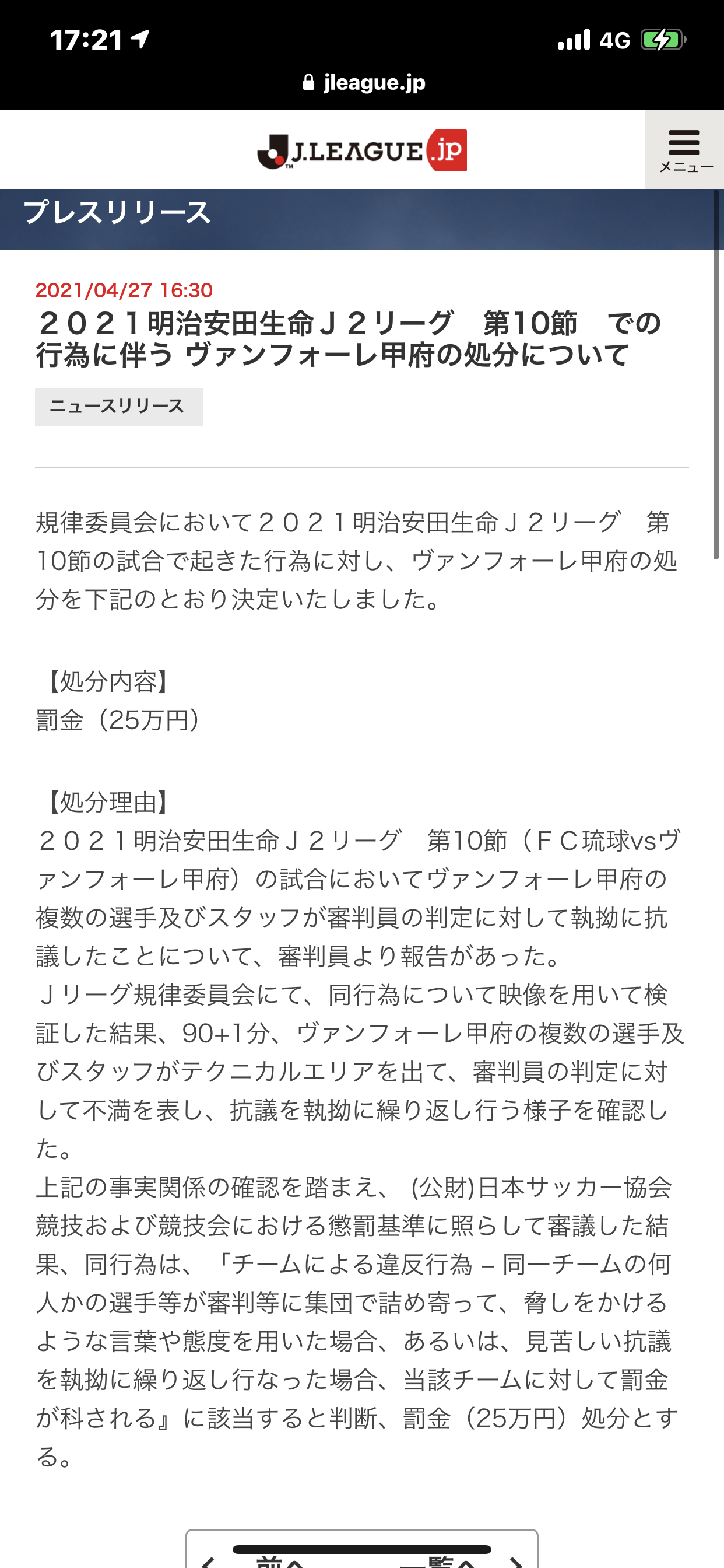Open the メニュー hamburger menu

pyautogui.click(x=684, y=150)
